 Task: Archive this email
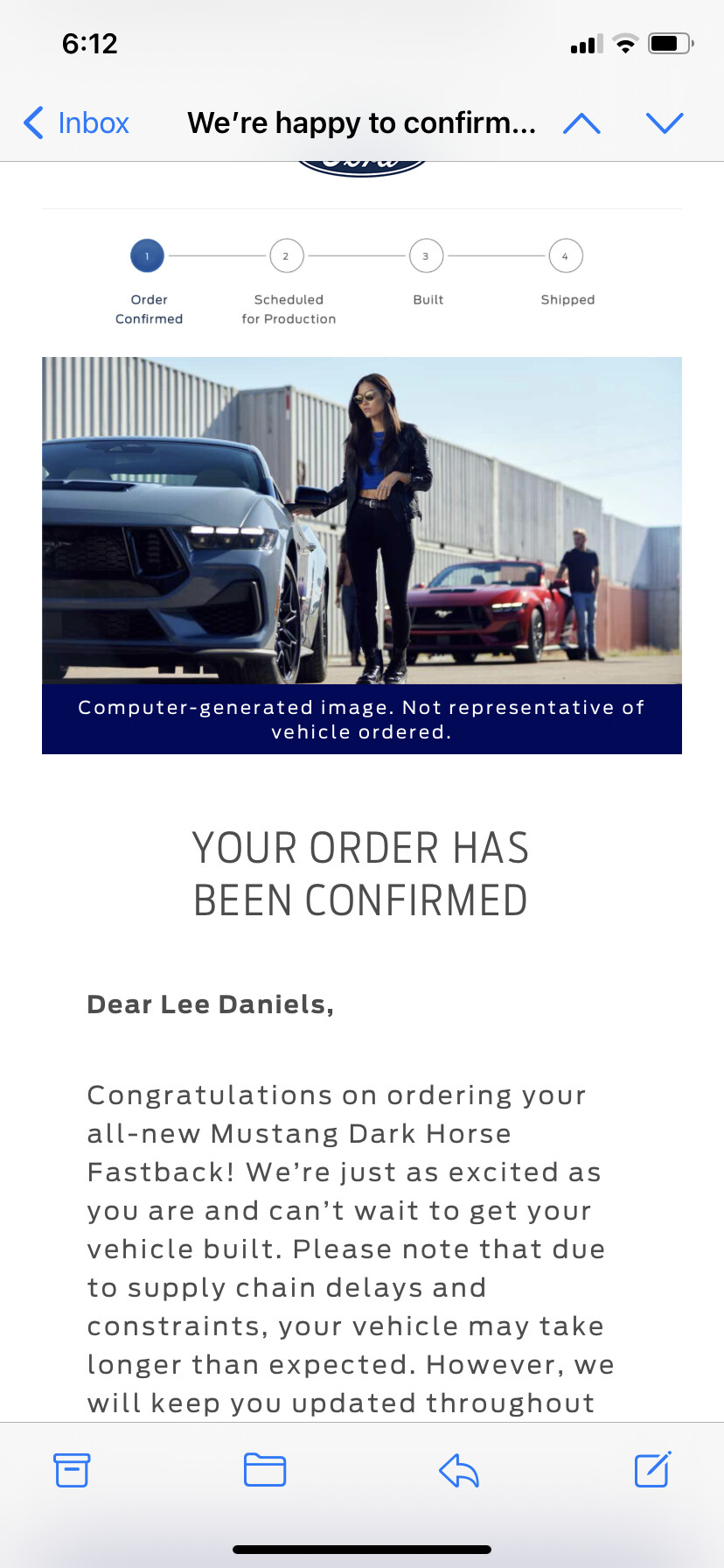coord(72,1470)
